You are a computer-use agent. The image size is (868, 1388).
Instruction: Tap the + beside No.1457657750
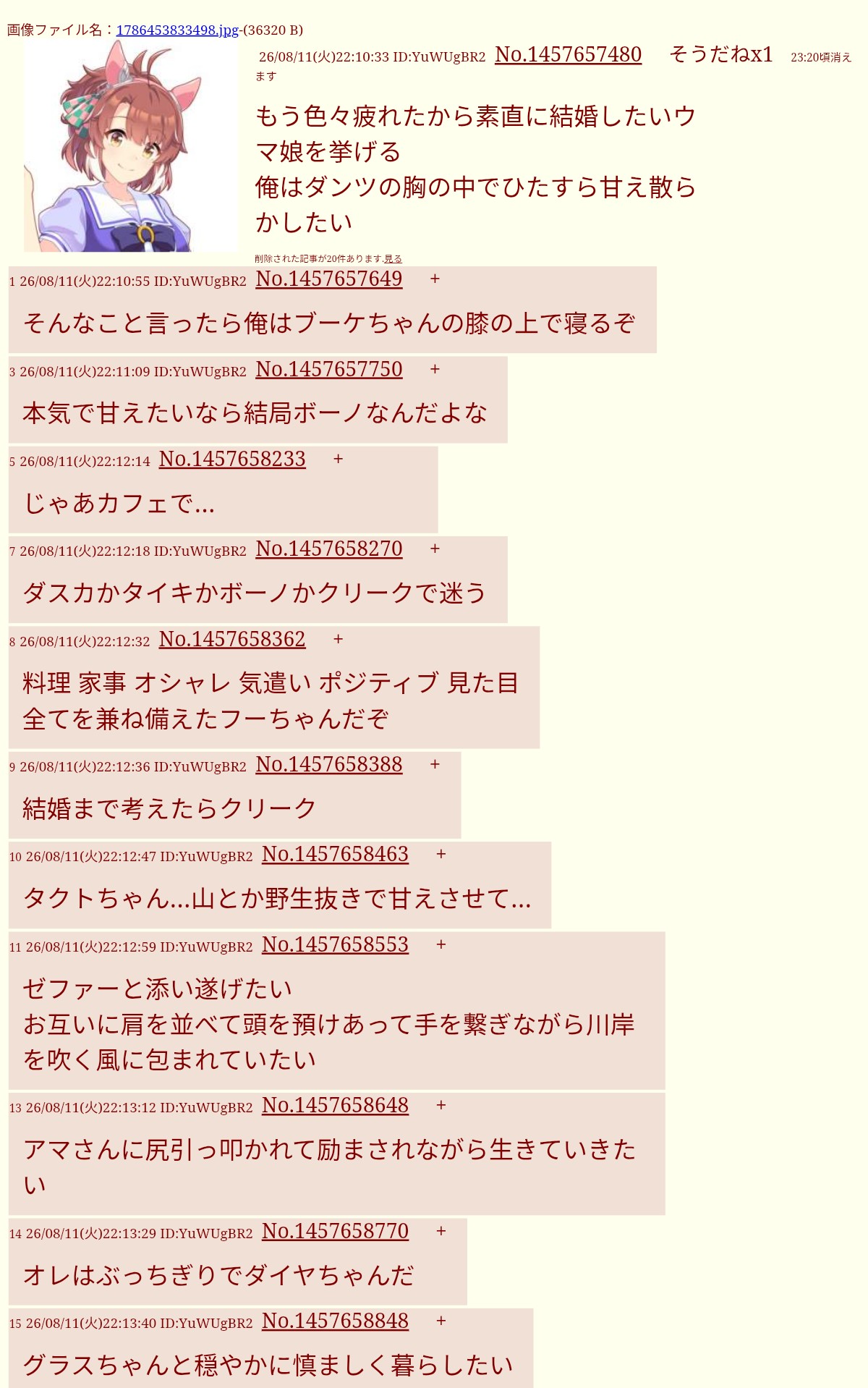coord(435,369)
